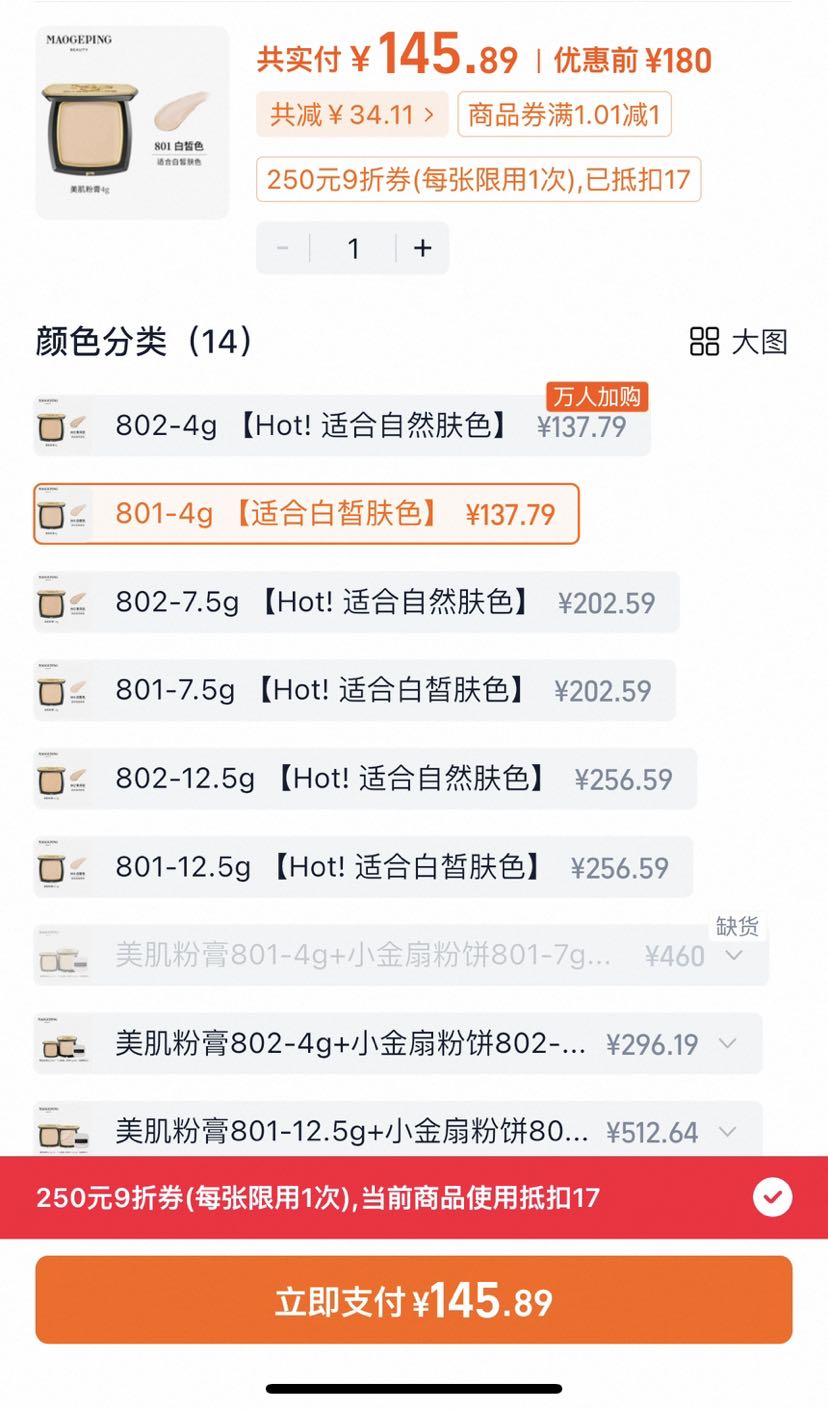Pick the 802-12.5g 自然肤色 option
828x1409 pixels.
[365, 778]
